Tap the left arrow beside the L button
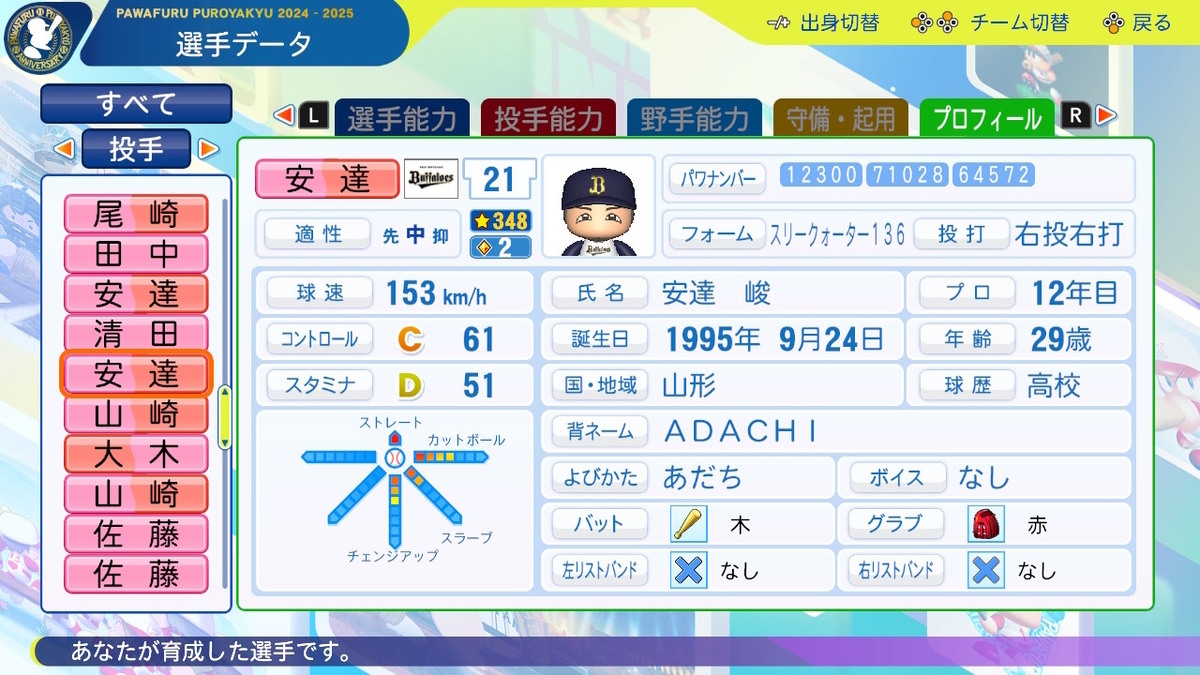Viewport: 1200px width, 675px height. [283, 116]
